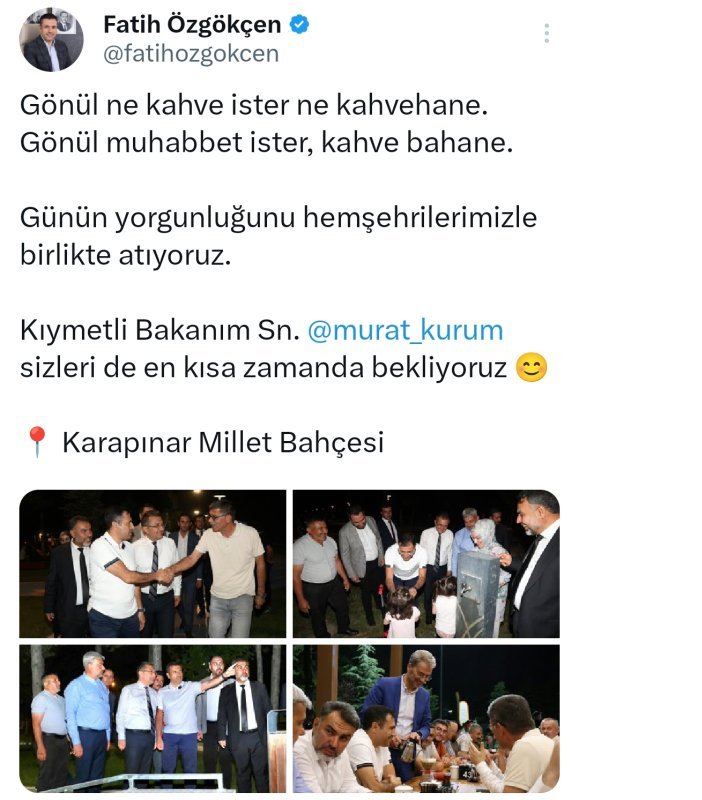
Task: Open Fatih Özgökçen's profile picture
Action: point(51,39)
